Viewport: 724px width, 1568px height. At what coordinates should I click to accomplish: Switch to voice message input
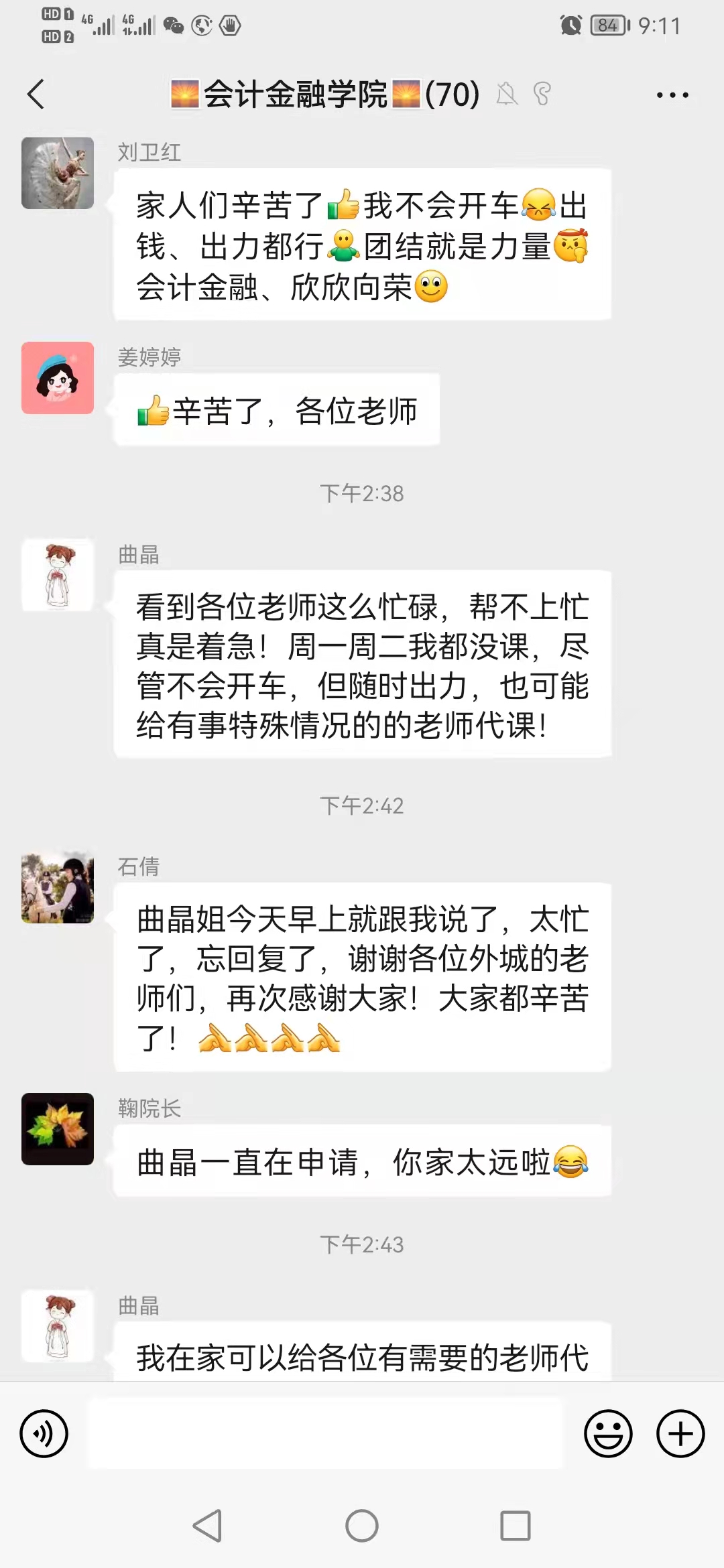pyautogui.click(x=44, y=1434)
